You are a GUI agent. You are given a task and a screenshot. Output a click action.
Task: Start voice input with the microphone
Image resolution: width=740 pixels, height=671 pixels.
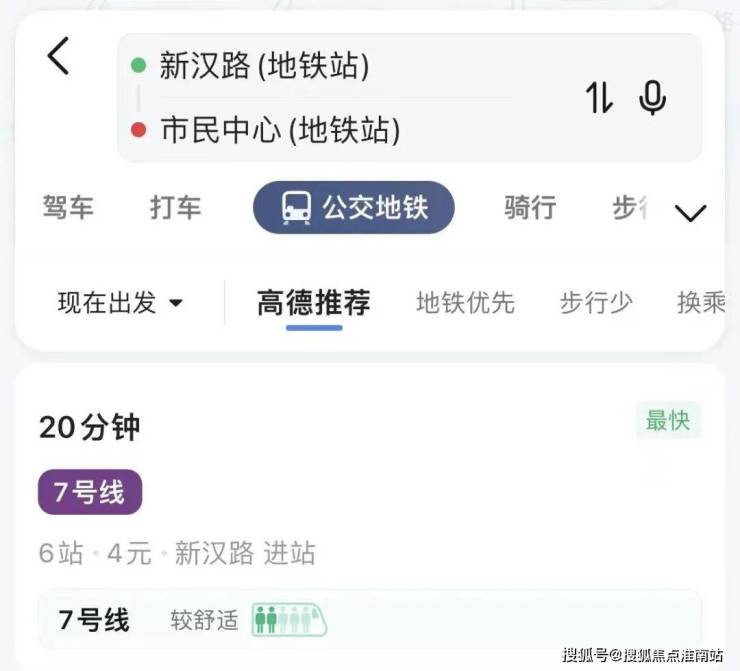653,97
